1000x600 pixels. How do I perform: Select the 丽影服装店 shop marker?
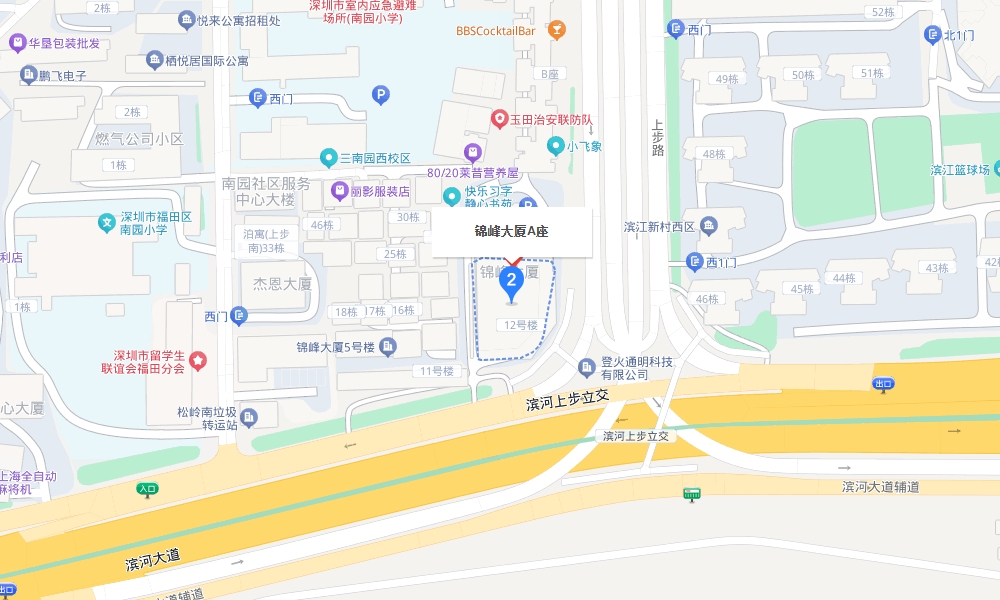click(x=340, y=191)
